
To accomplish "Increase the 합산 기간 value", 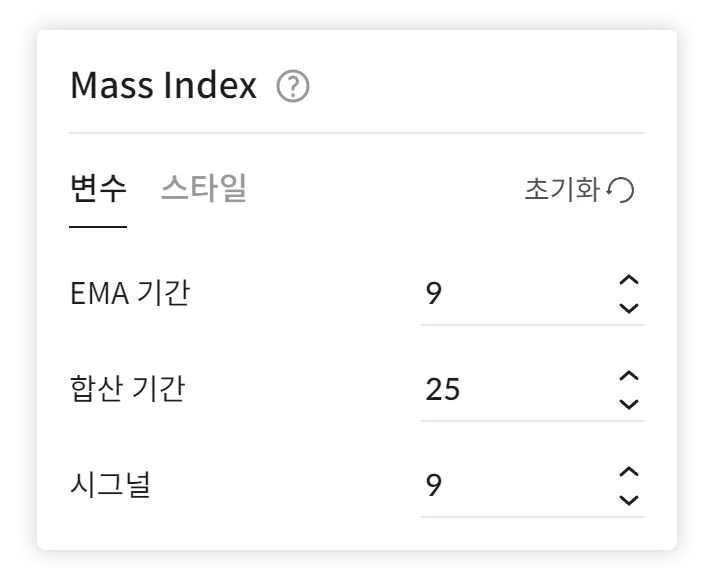I will pyautogui.click(x=629, y=376).
